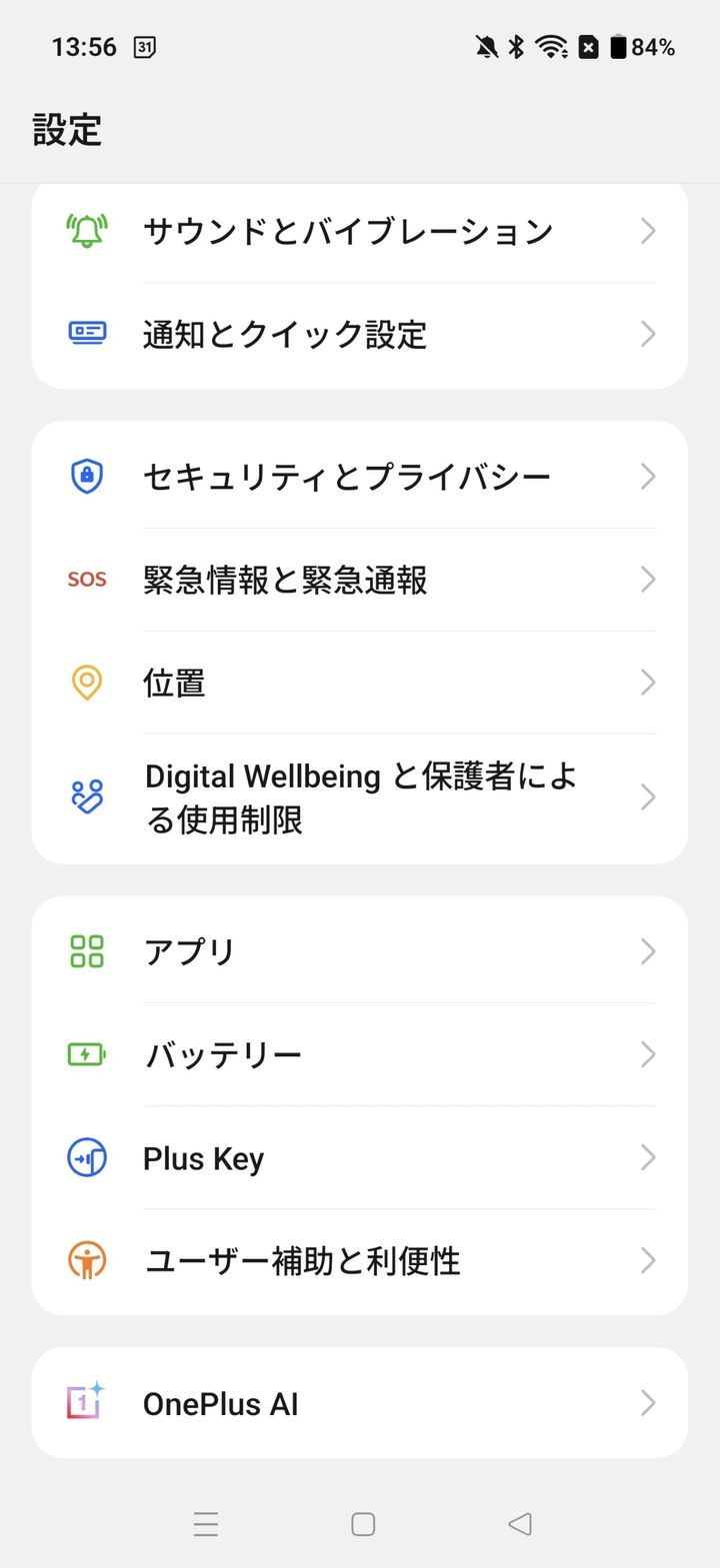Tap the green apps grid icon
The image size is (720, 1568).
coord(85,951)
